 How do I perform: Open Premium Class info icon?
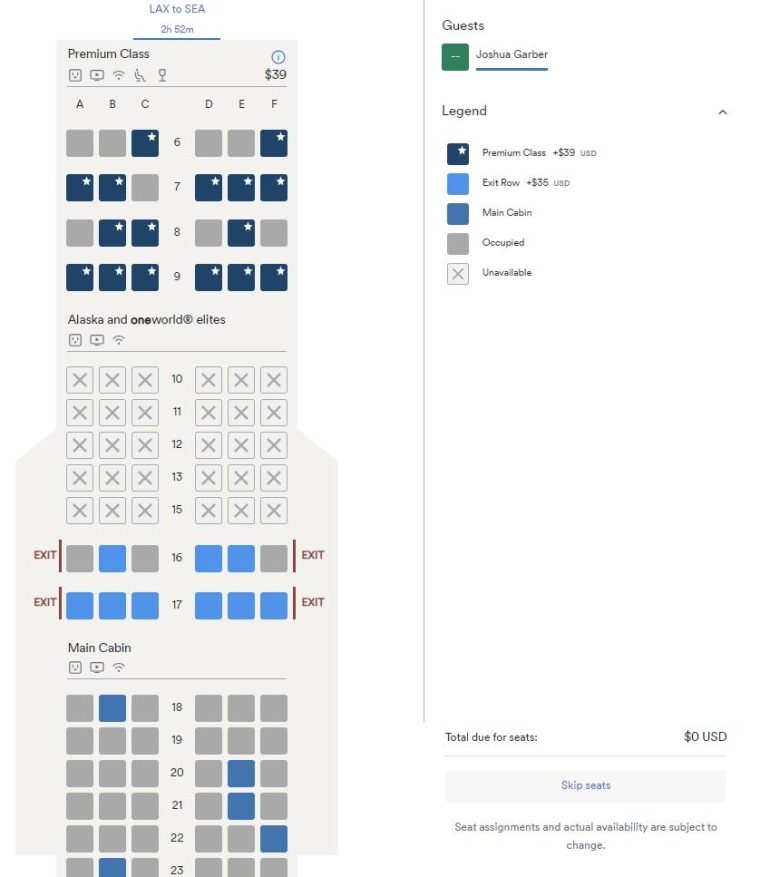pyautogui.click(x=279, y=57)
